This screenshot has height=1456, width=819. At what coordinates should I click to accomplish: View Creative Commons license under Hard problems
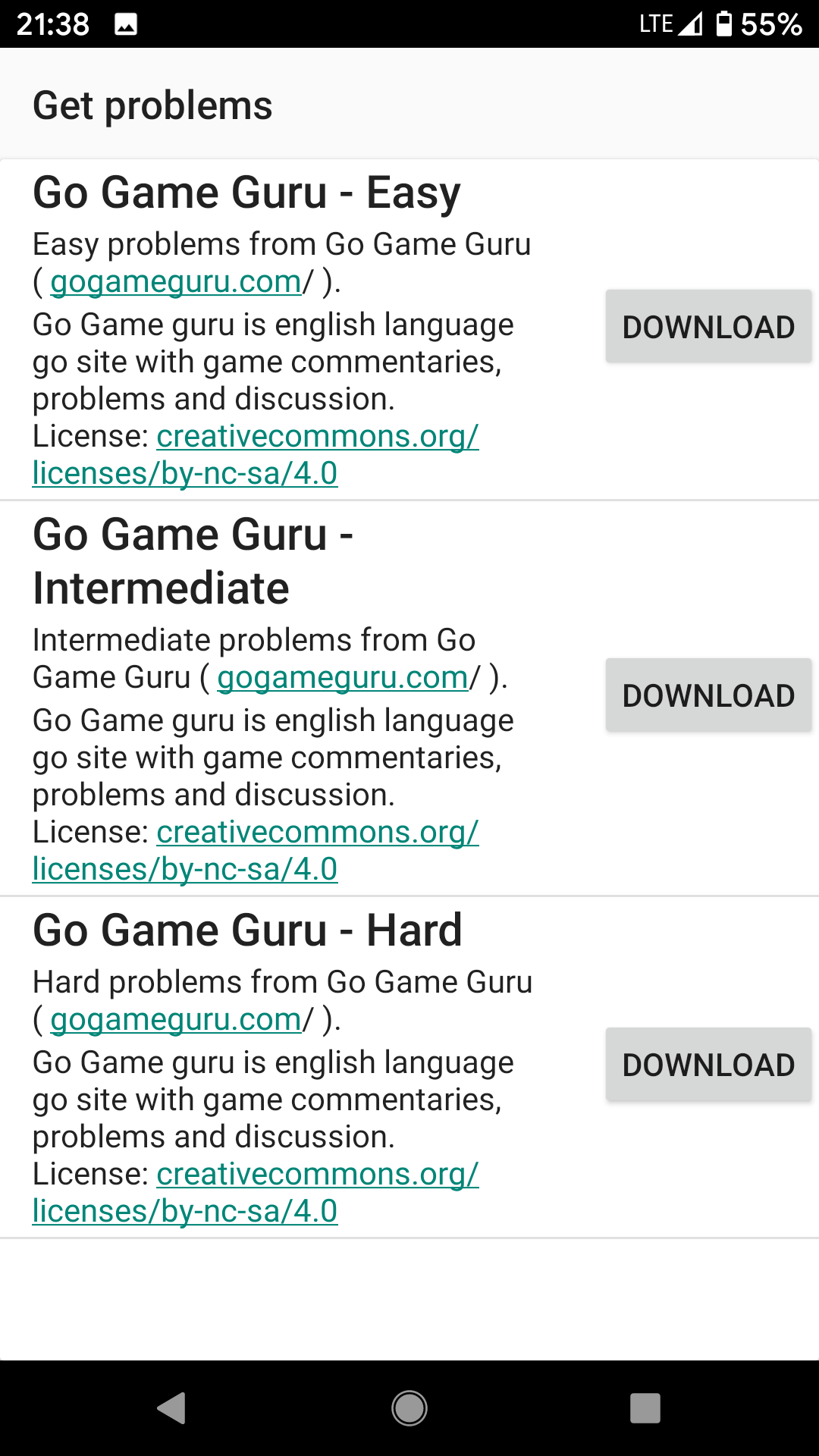tap(317, 1175)
